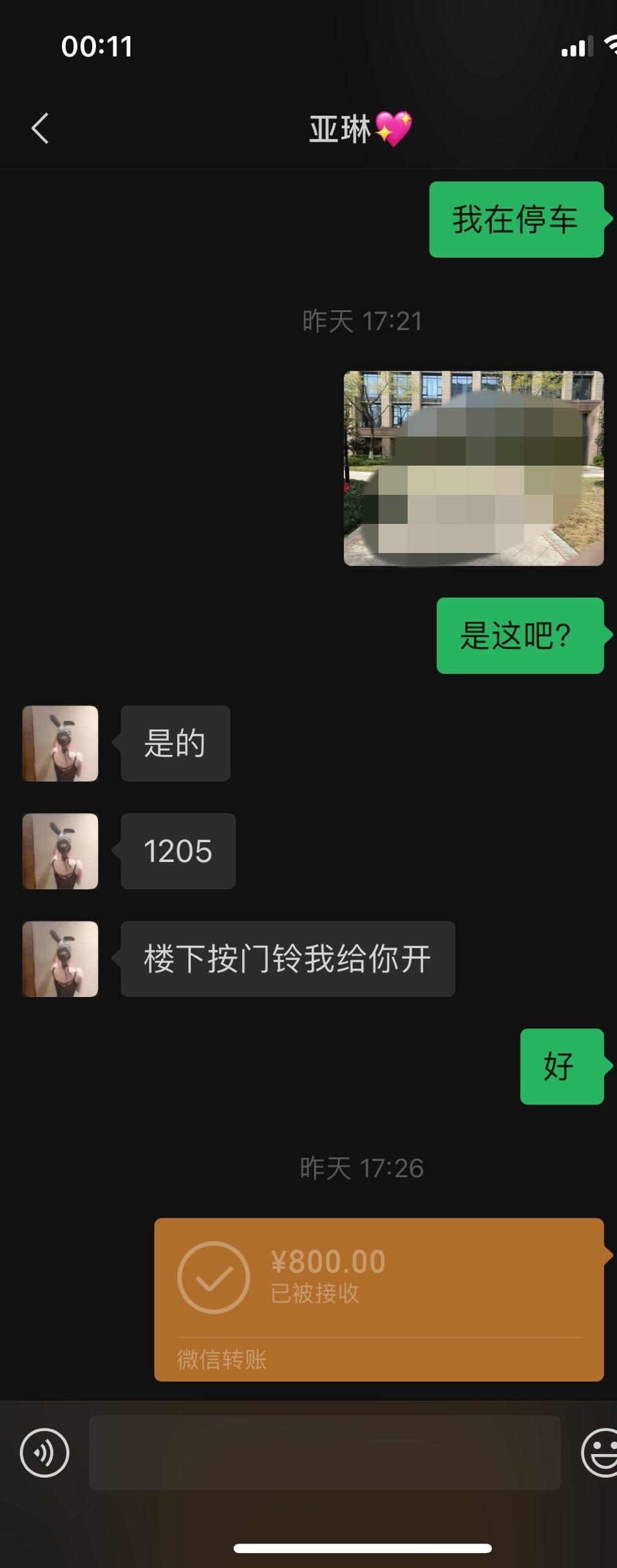The image size is (617, 1568).
Task: Open the sent building photo
Action: pyautogui.click(x=473, y=468)
